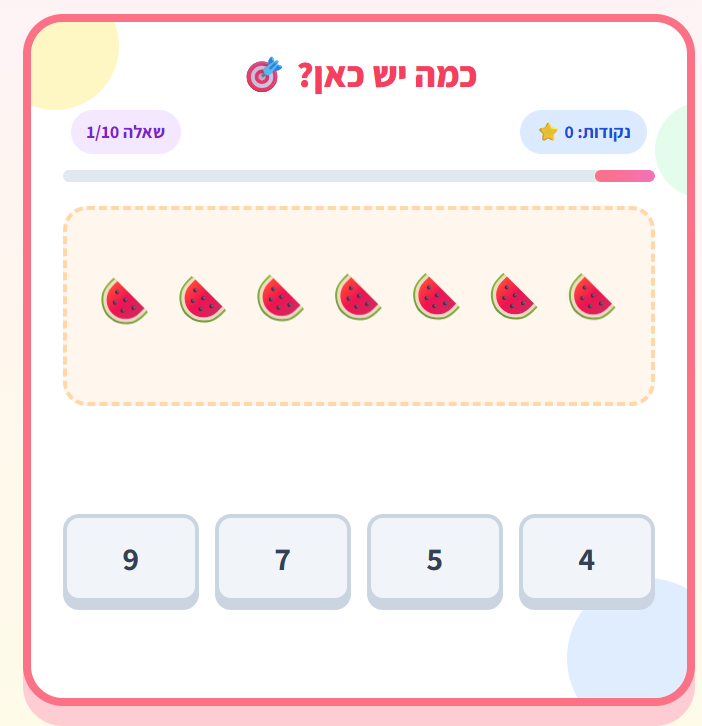Screen dimensions: 702x726
Task: Tap the answer button 4
Action: (x=586, y=559)
